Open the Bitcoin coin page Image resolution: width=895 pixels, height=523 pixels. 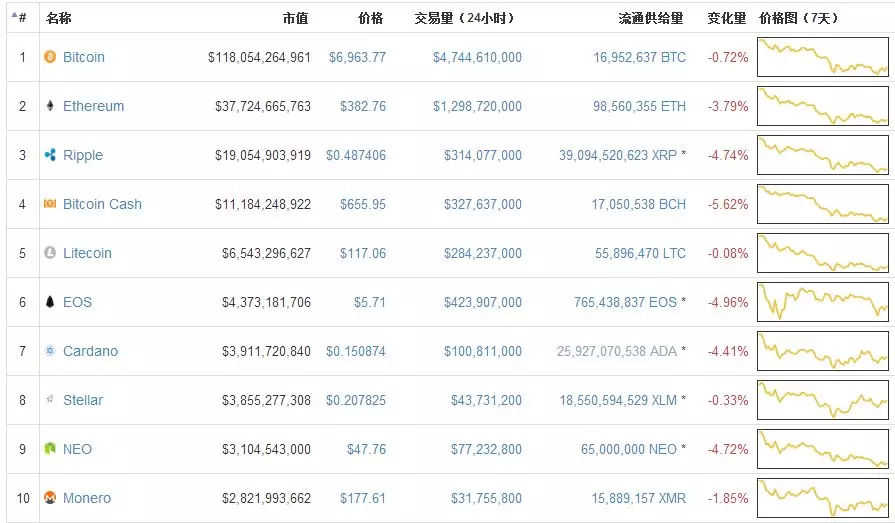(x=83, y=57)
